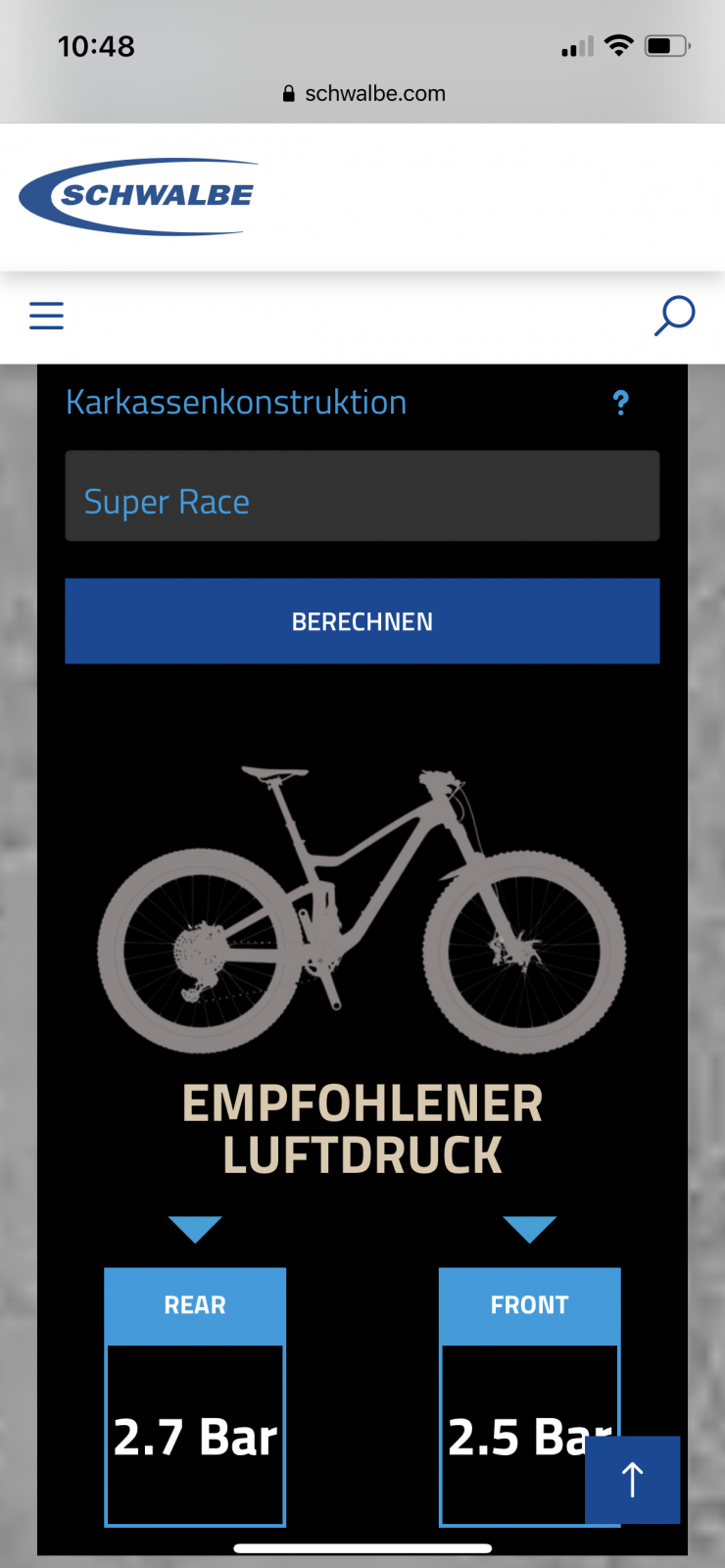Tap the schwalbe.com address bar
This screenshot has height=1568, width=725.
[363, 93]
